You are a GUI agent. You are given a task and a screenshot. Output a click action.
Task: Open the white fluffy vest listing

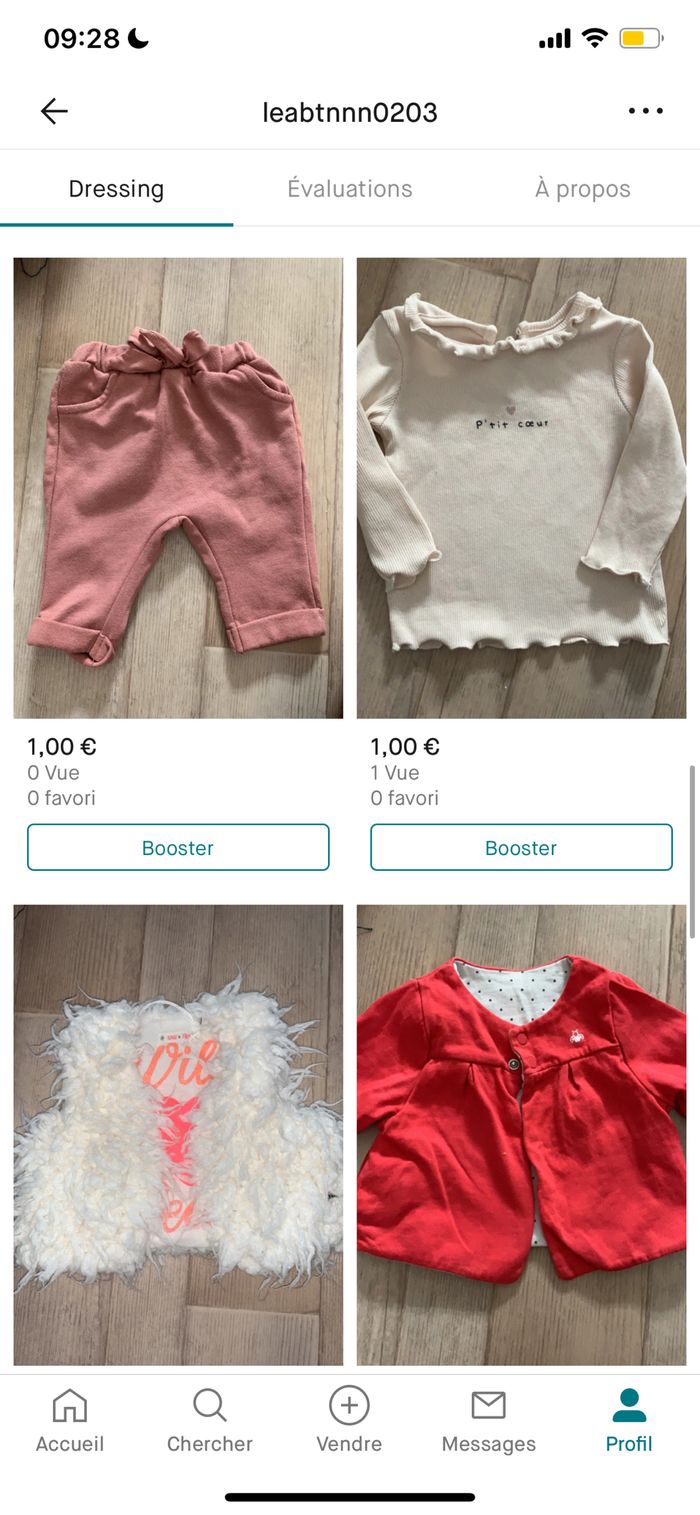point(178,1135)
